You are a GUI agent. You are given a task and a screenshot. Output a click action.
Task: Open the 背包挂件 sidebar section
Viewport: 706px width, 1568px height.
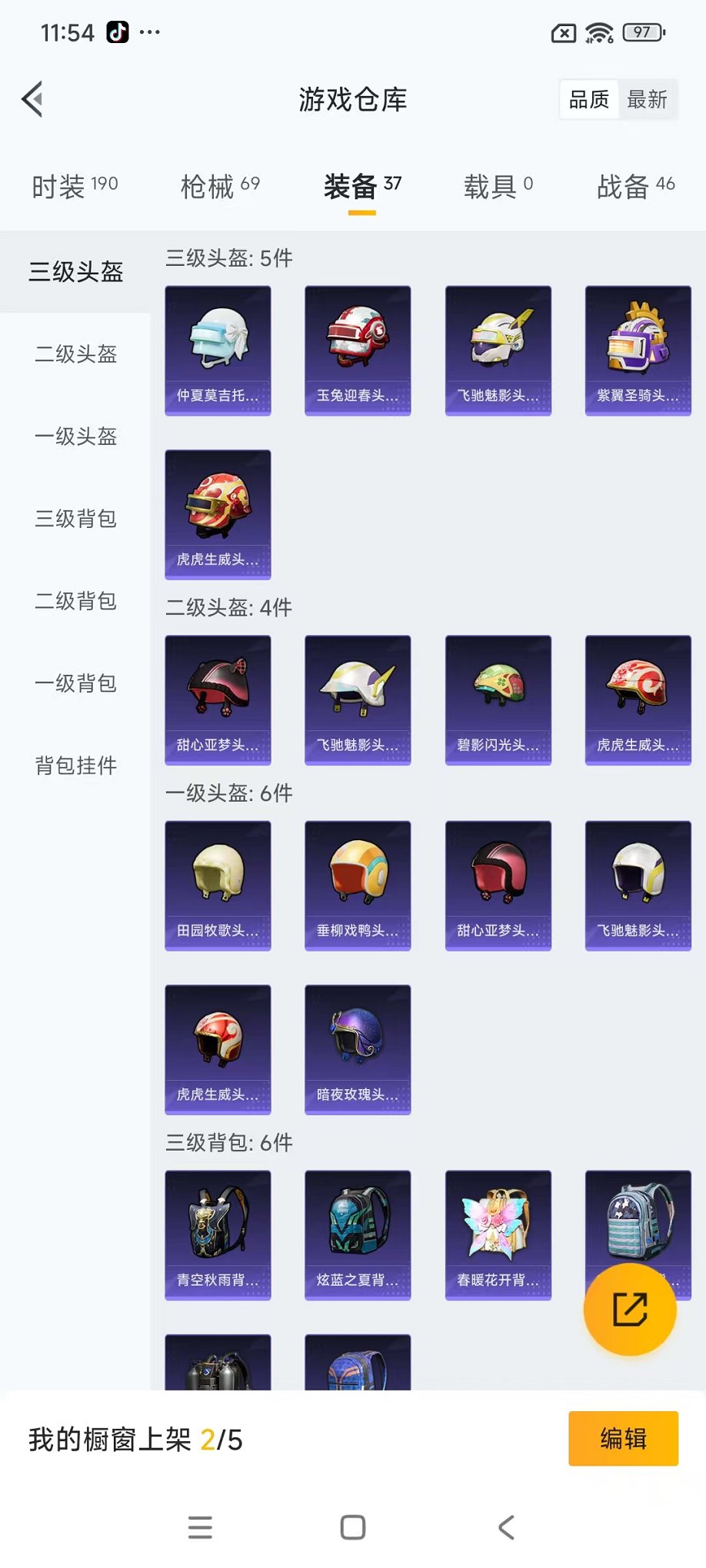click(x=75, y=766)
